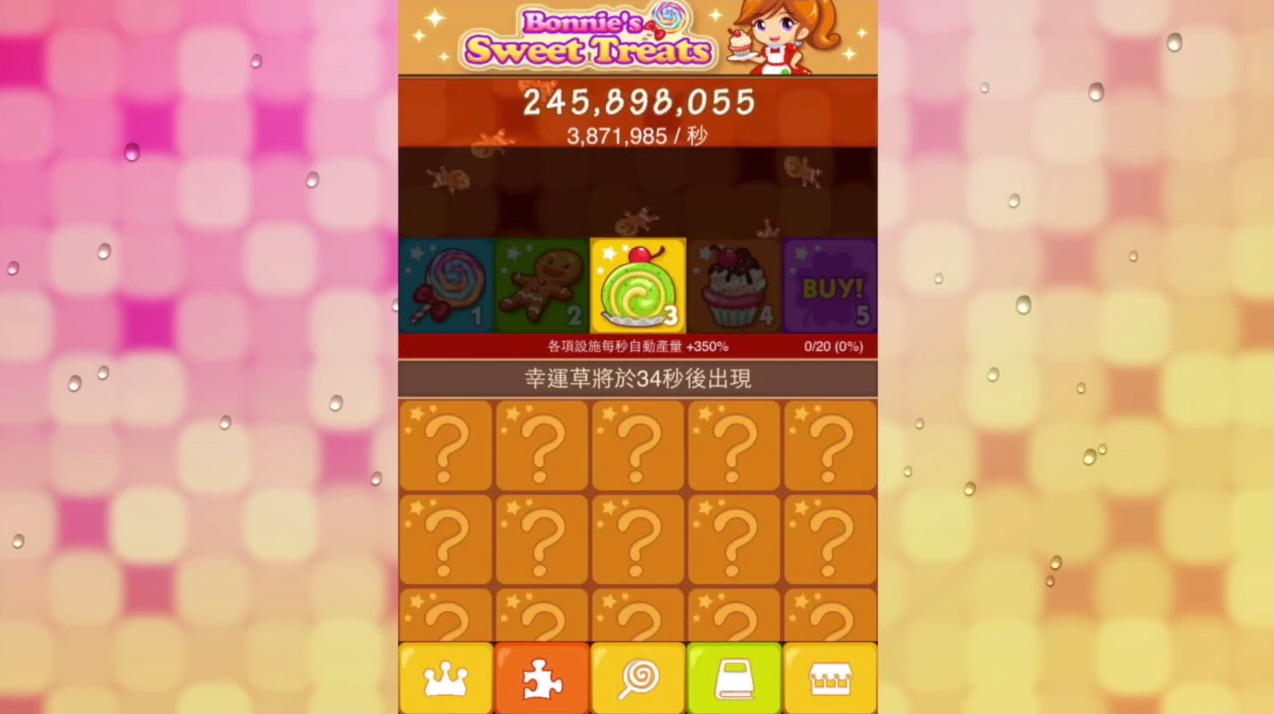Select the green roll cake slot 3
Screen dimensions: 1274x714
click(638, 286)
